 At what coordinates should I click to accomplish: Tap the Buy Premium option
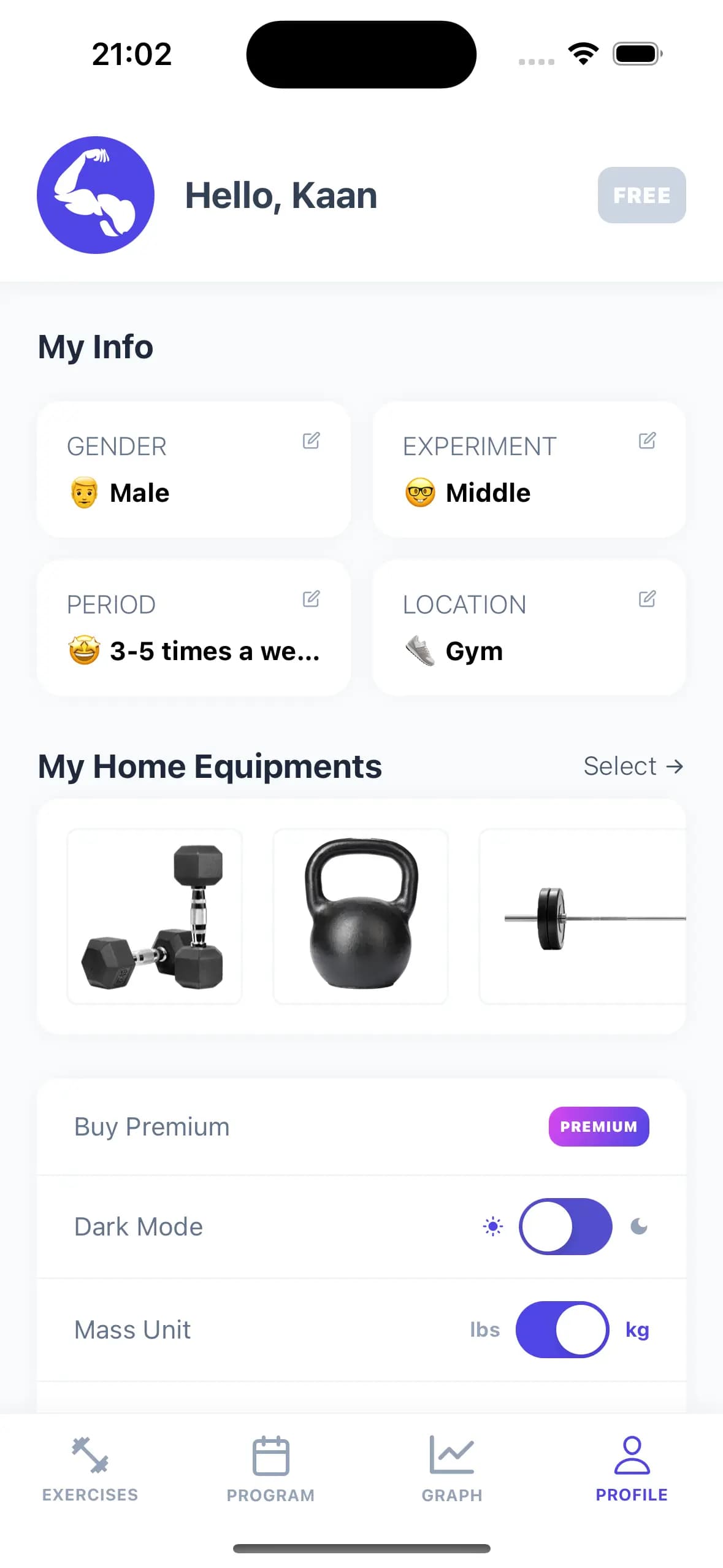pyautogui.click(x=151, y=1126)
